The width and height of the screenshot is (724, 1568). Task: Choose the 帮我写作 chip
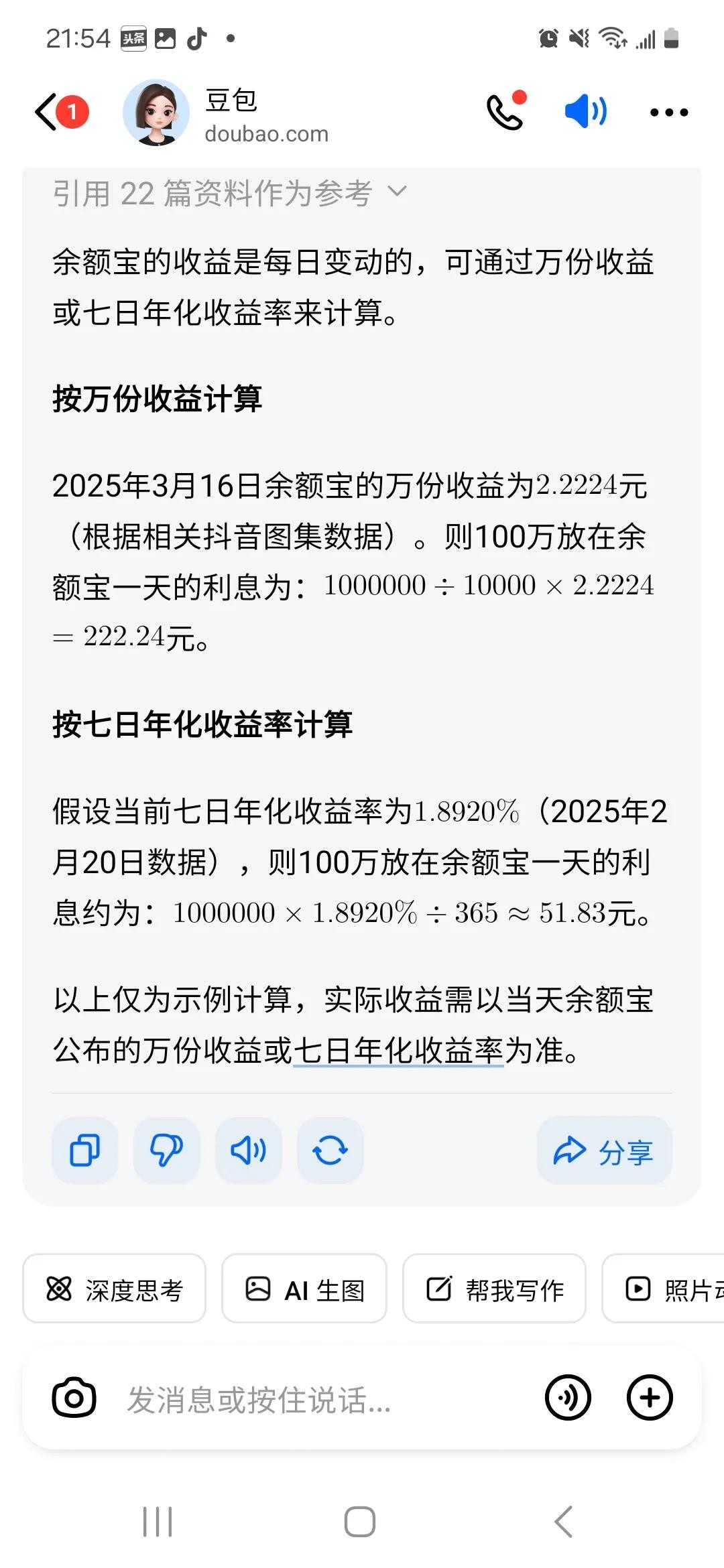pyautogui.click(x=494, y=1289)
